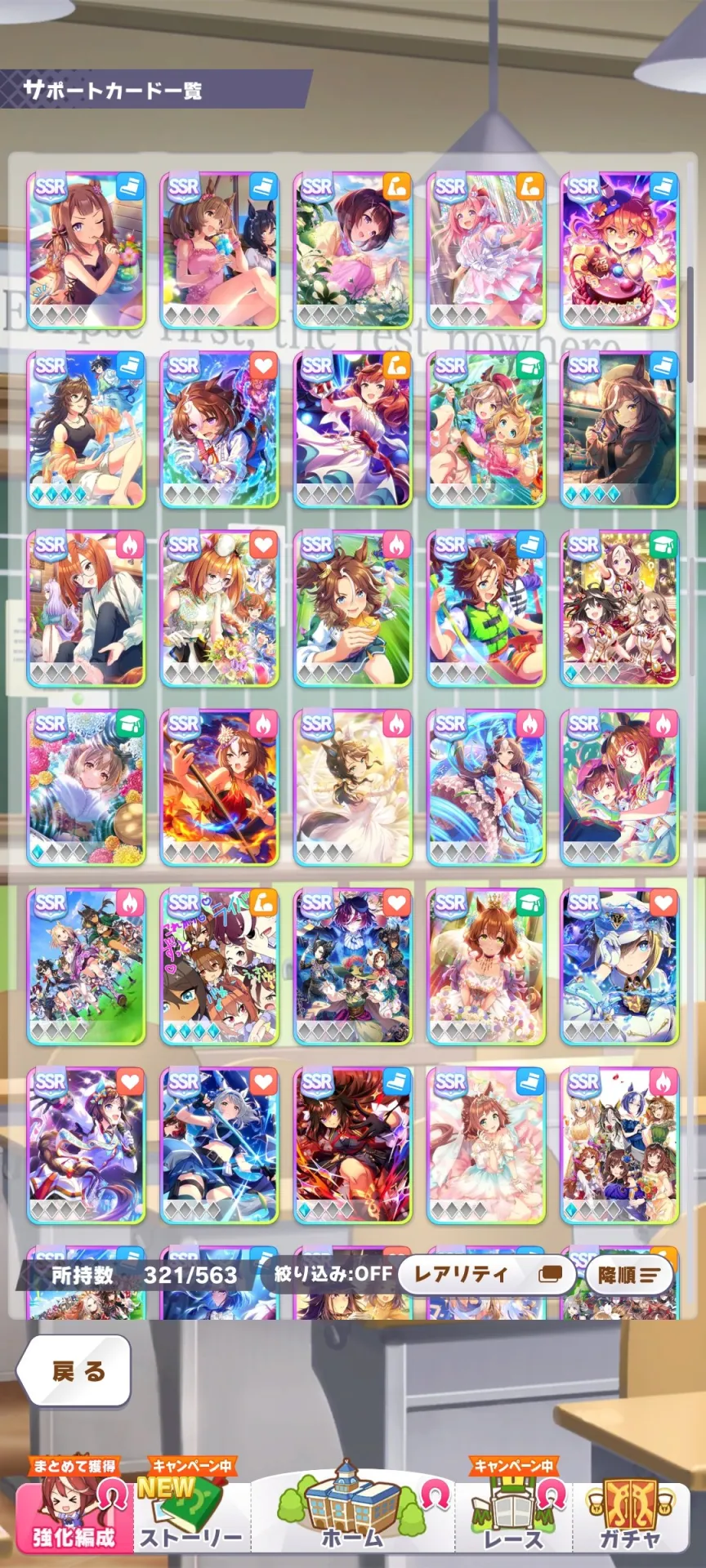Viewport: 706px width, 1568px height.
Task: Open the SSR card with orange-haired witch hat girl
Action: tap(619, 250)
